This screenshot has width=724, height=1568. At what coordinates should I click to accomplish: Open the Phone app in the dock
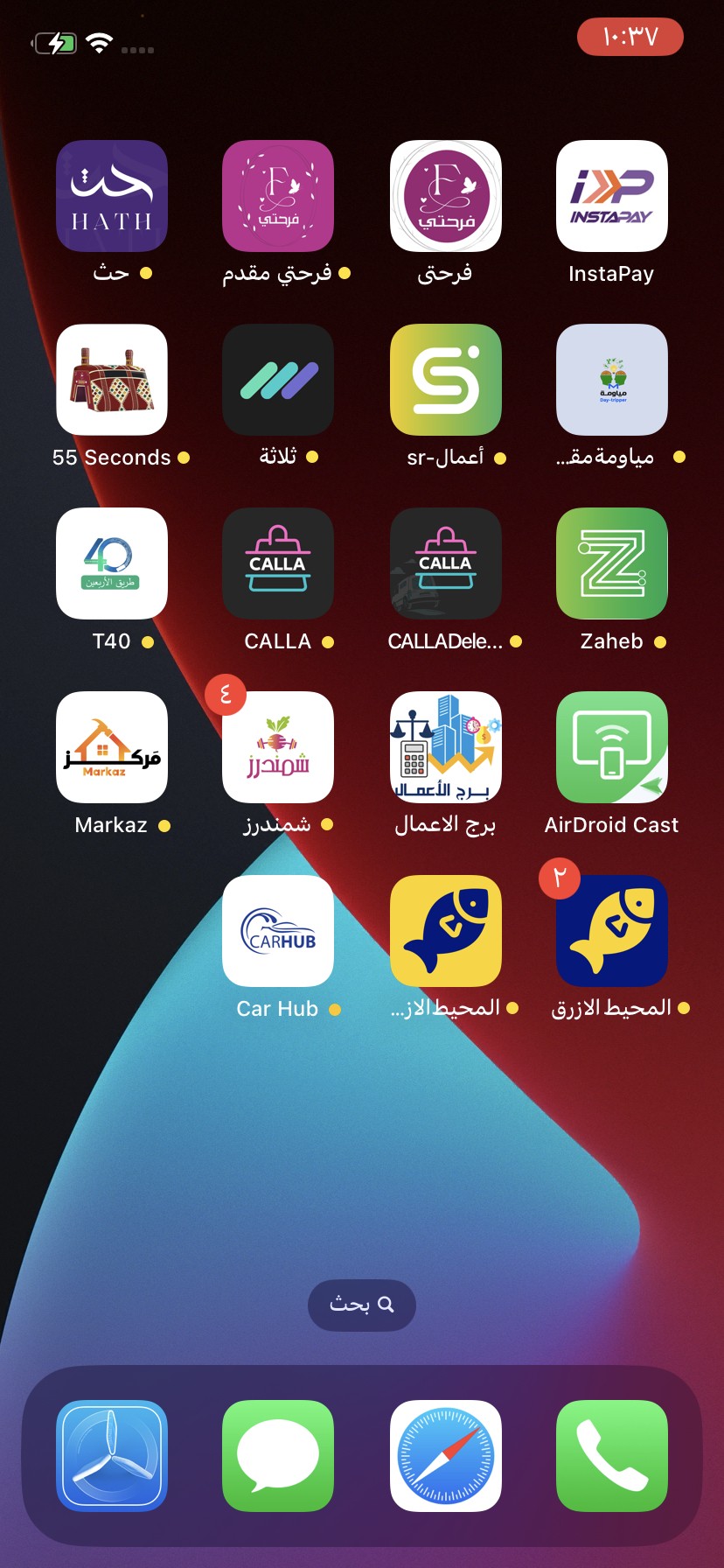(612, 1456)
